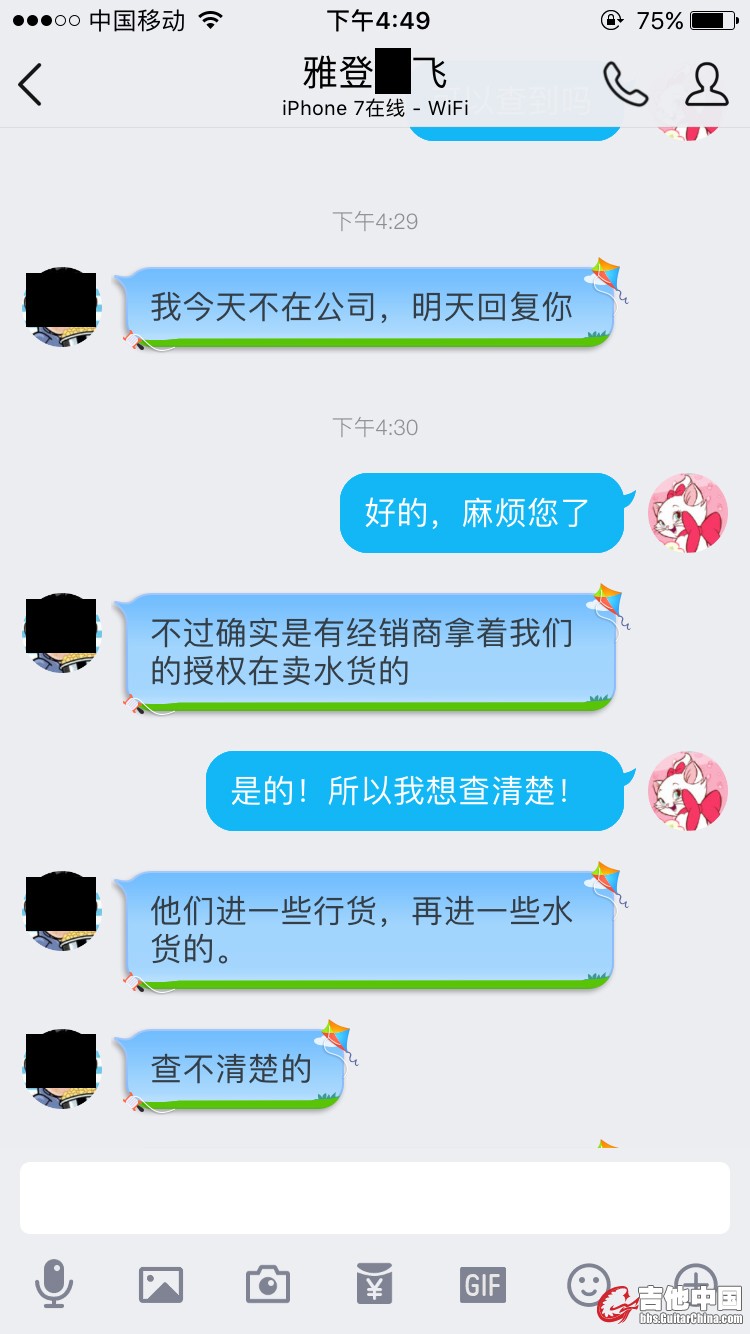Screen dimensions: 750x1334
Task: Open the photo gallery picker
Action: (x=161, y=1284)
